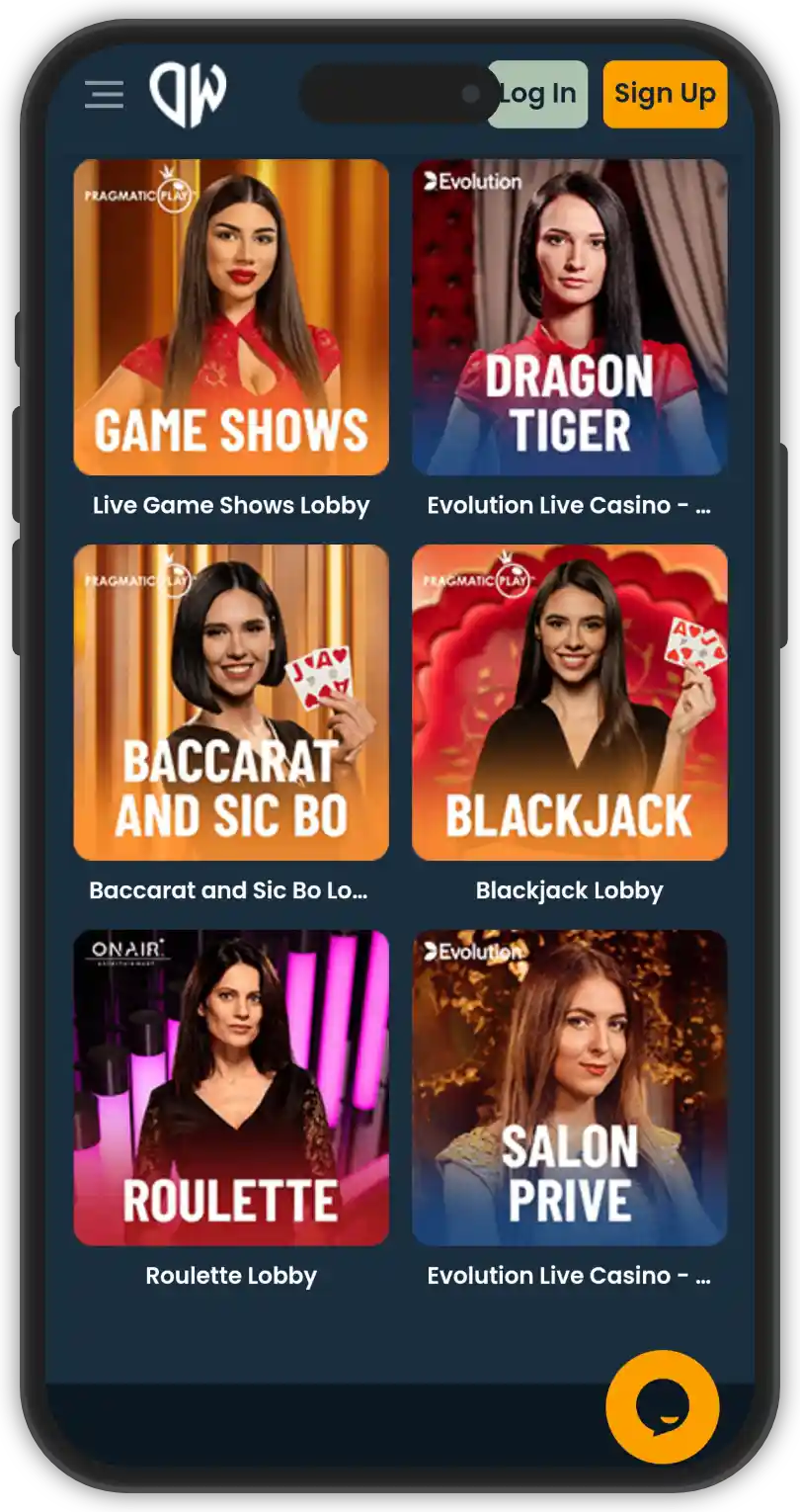Screen dimensions: 800x1512
Task: Open the hamburger menu
Action: point(104,95)
